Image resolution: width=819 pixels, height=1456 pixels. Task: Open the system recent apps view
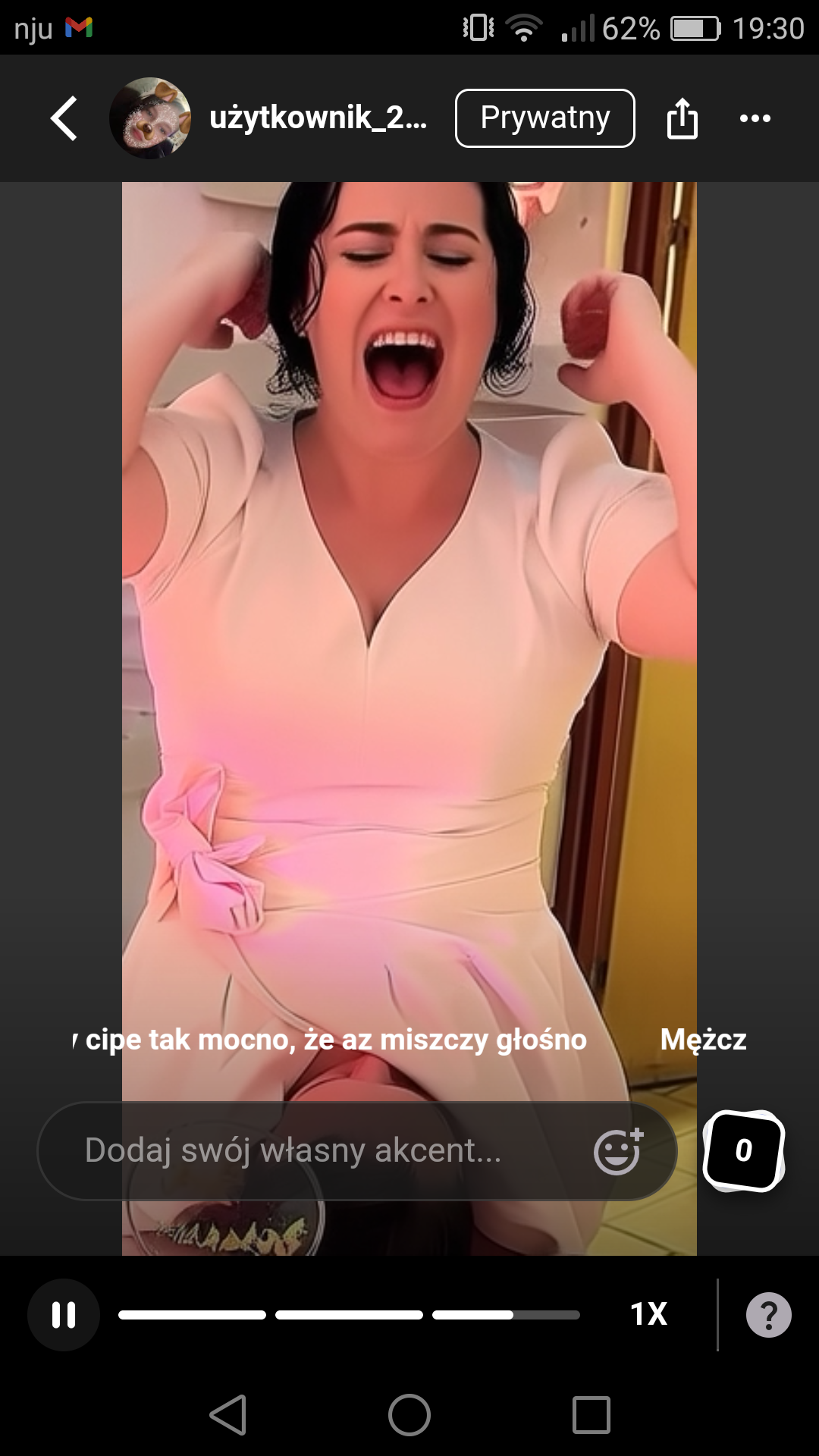click(591, 1415)
